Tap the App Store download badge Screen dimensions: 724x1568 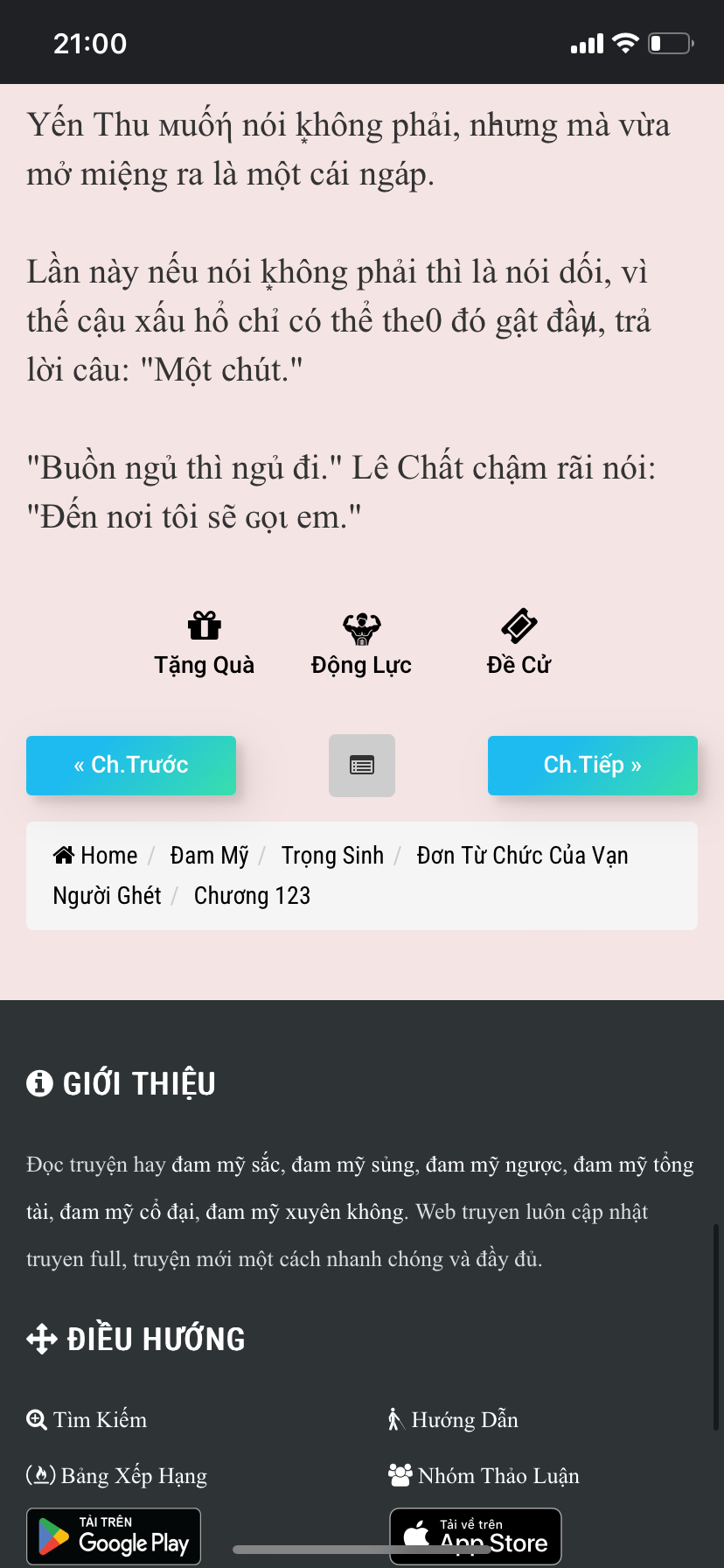point(476,1536)
